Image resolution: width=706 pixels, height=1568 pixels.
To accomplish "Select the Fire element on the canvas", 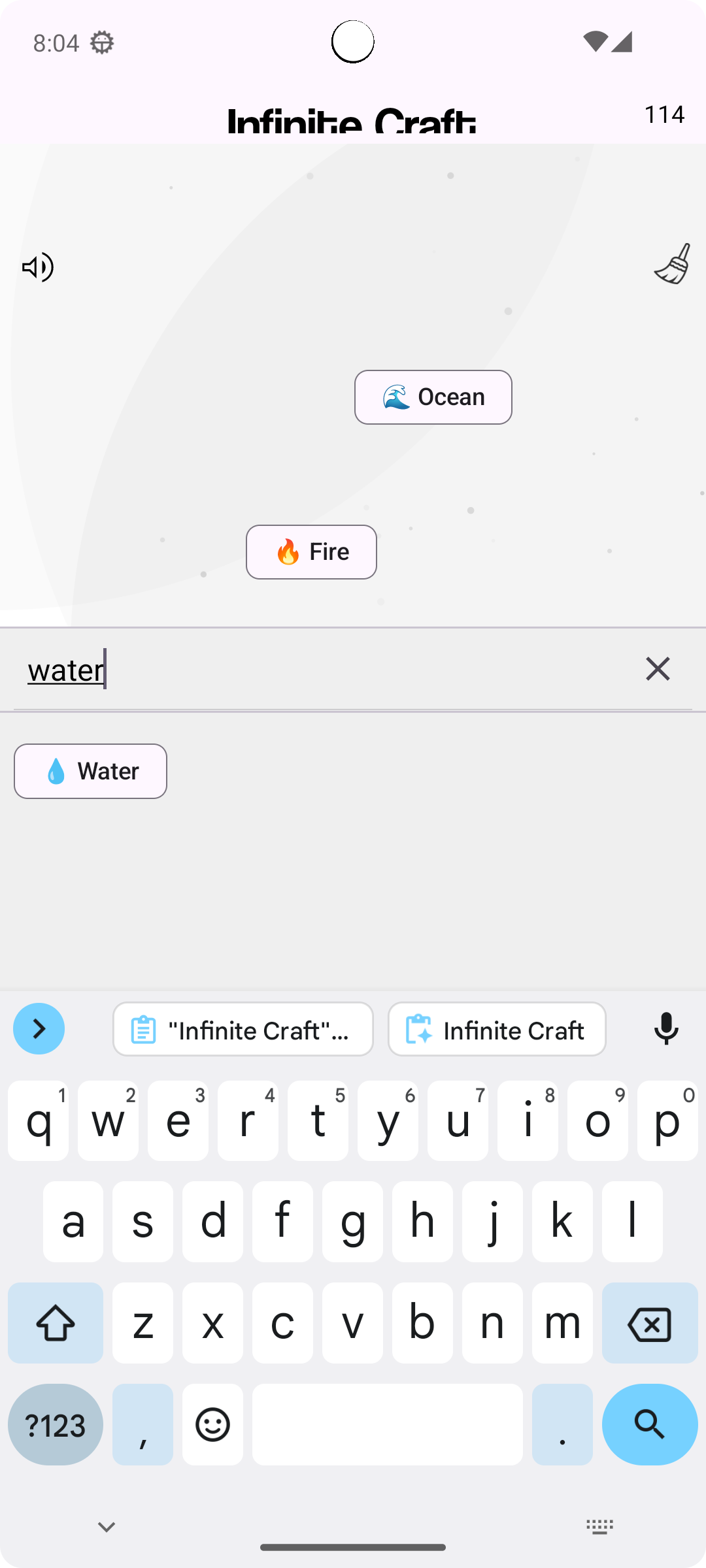I will tap(311, 552).
